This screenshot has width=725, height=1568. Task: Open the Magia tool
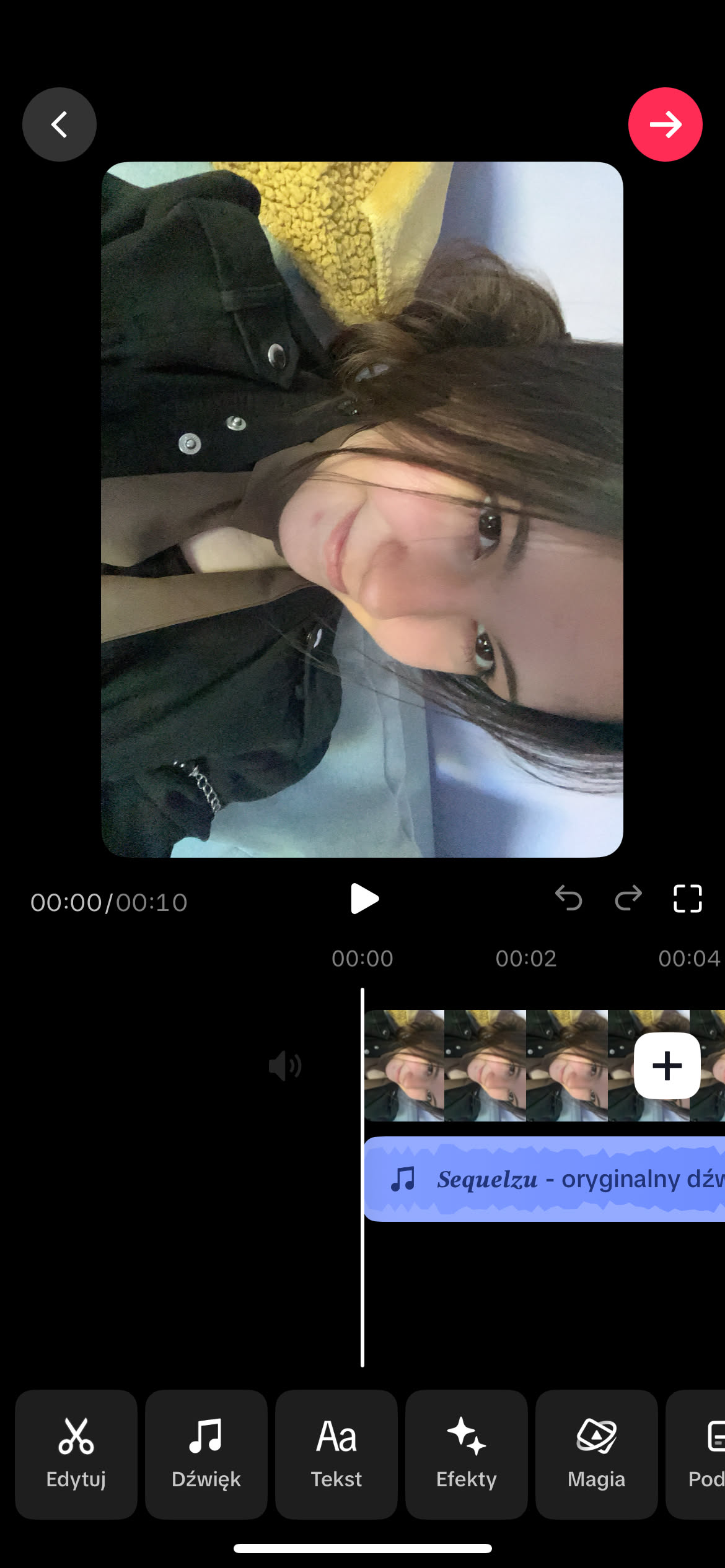tap(597, 1454)
